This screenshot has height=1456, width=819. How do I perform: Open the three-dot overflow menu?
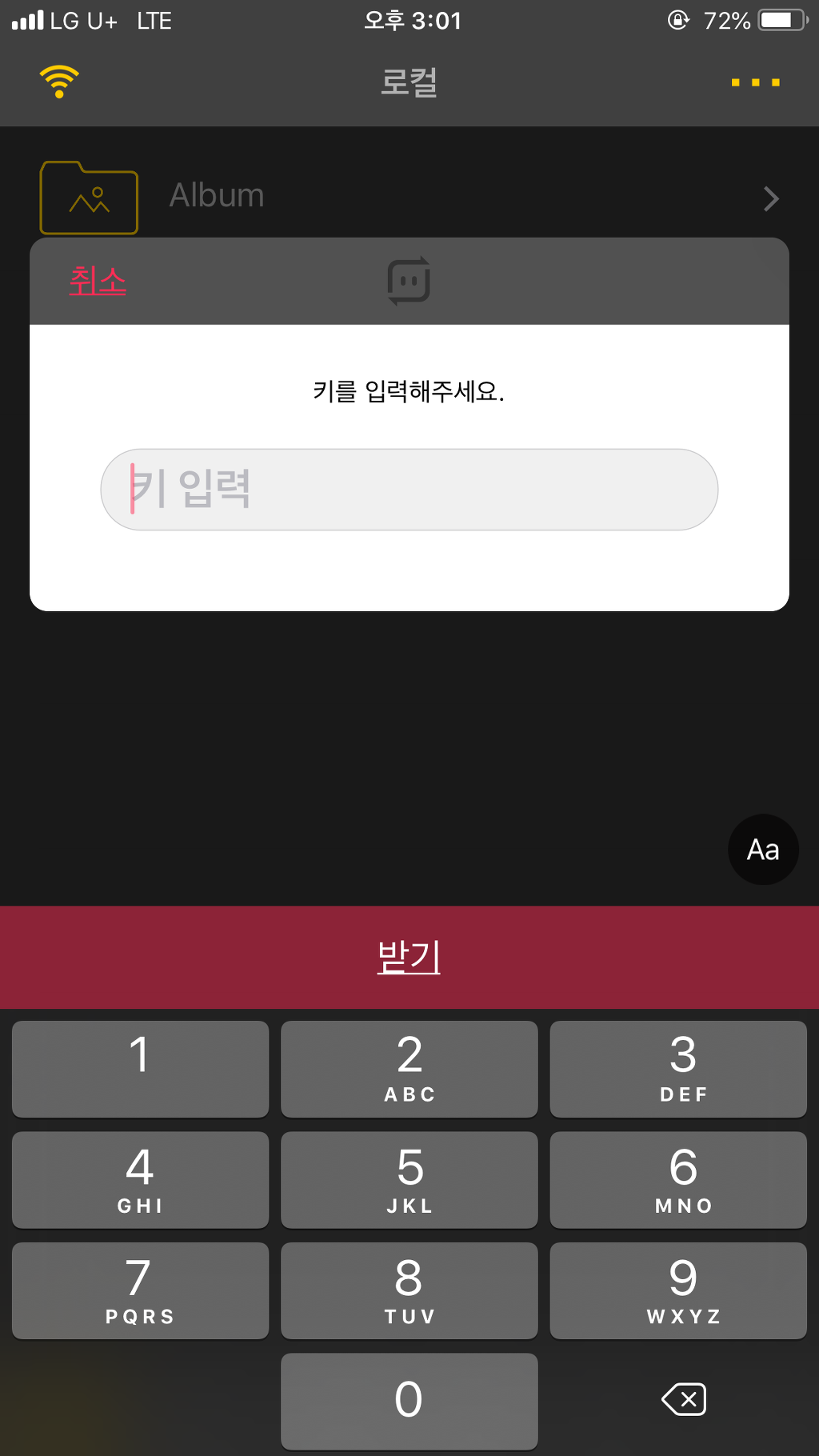coord(754,82)
